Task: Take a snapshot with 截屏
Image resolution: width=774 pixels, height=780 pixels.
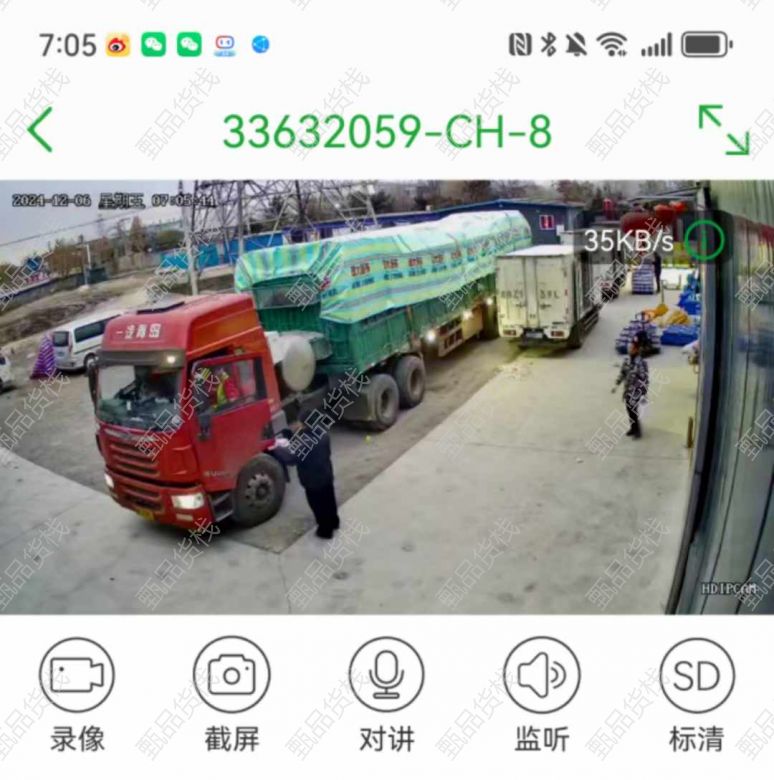Action: click(x=232, y=676)
